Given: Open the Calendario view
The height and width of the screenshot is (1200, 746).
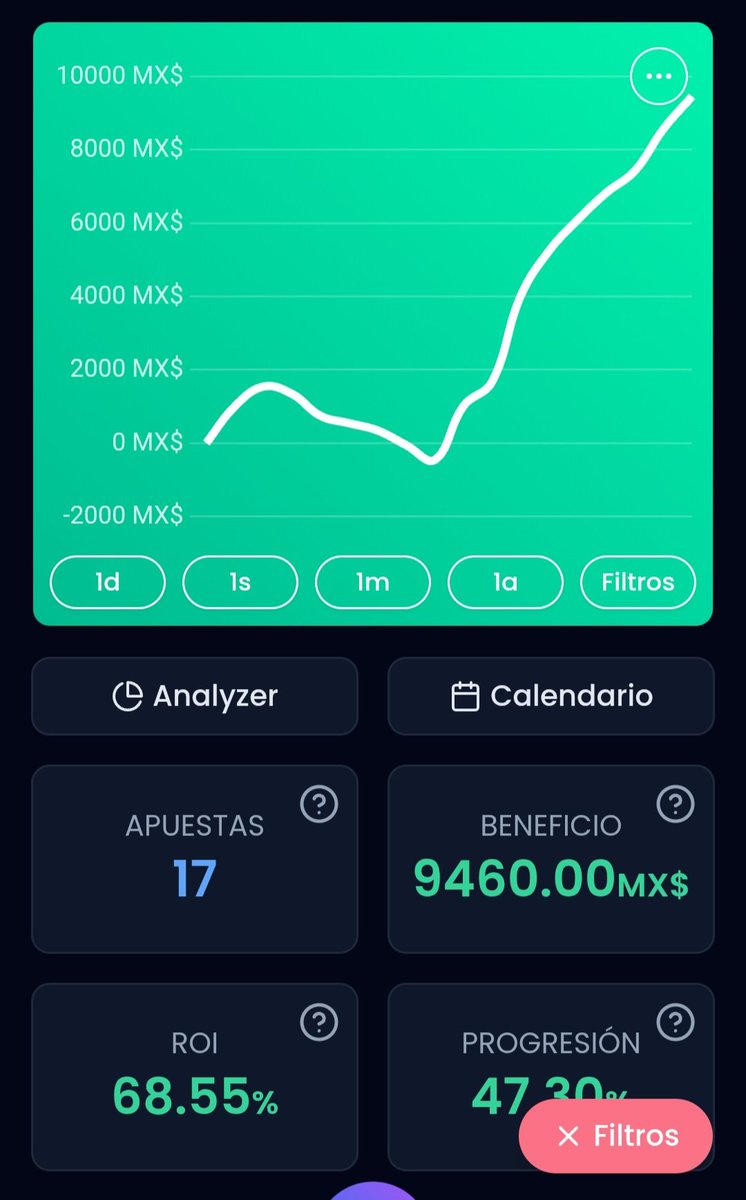Looking at the screenshot, I should click(551, 696).
